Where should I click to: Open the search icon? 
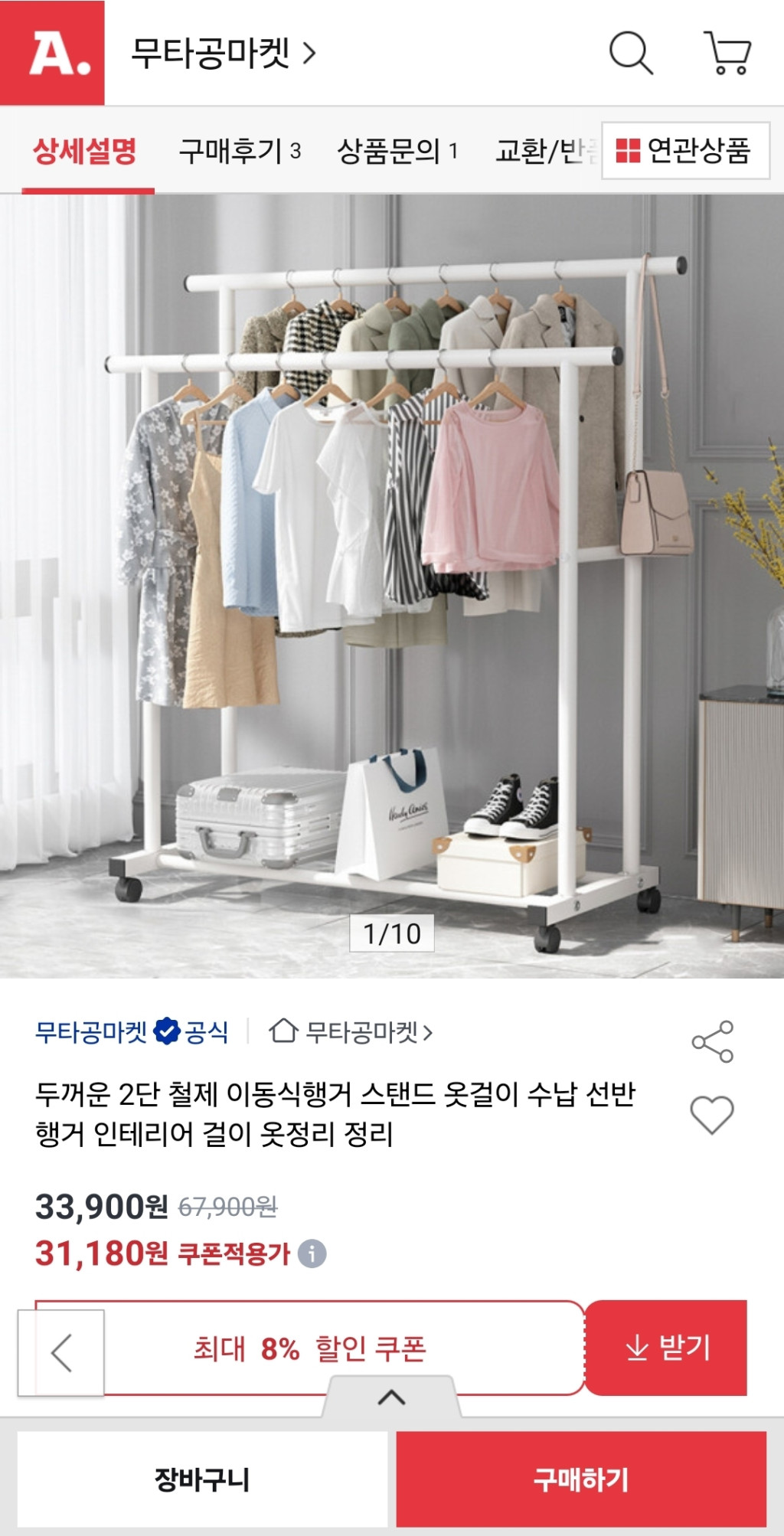tap(630, 53)
